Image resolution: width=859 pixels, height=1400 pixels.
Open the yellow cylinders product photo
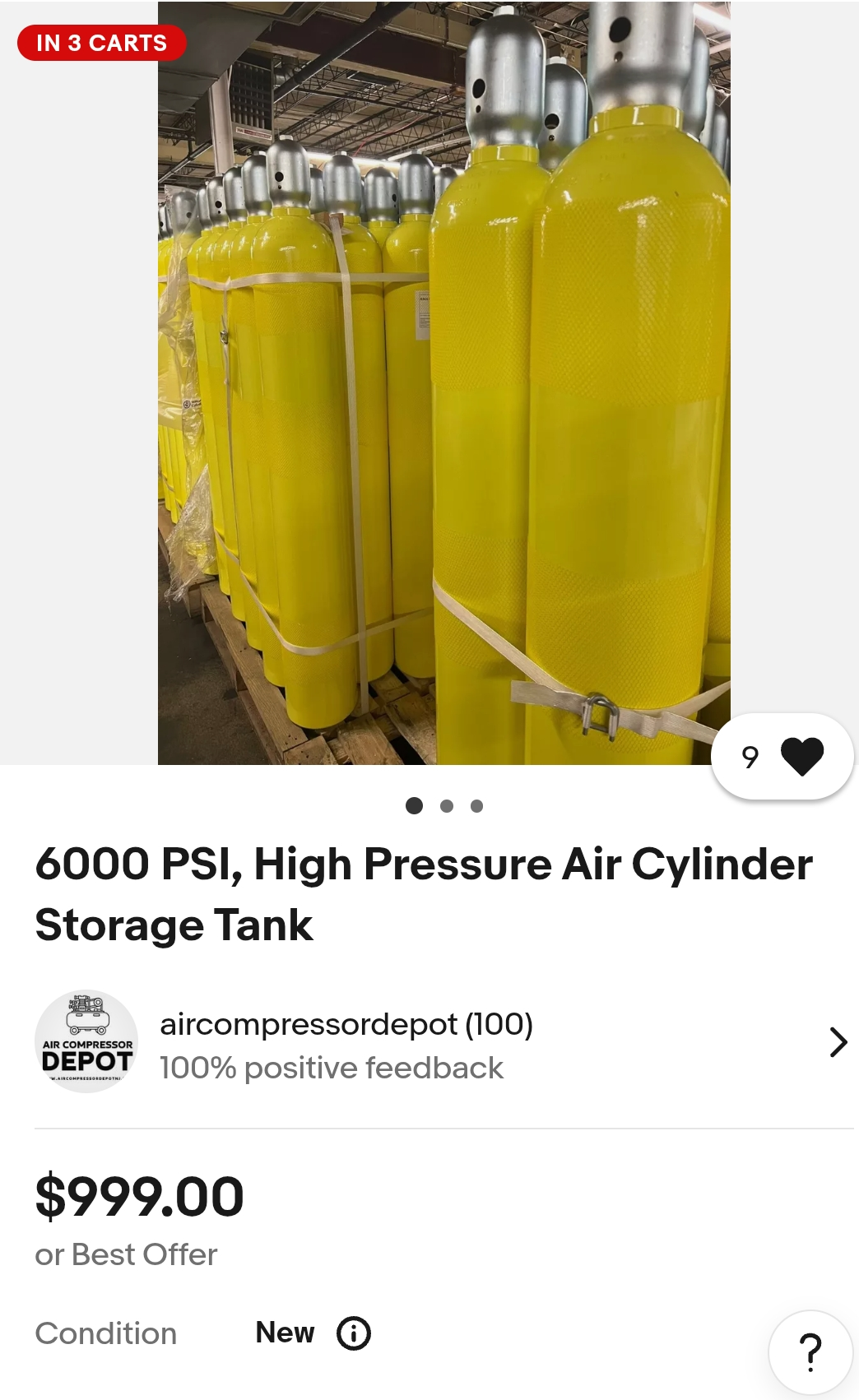tap(444, 383)
